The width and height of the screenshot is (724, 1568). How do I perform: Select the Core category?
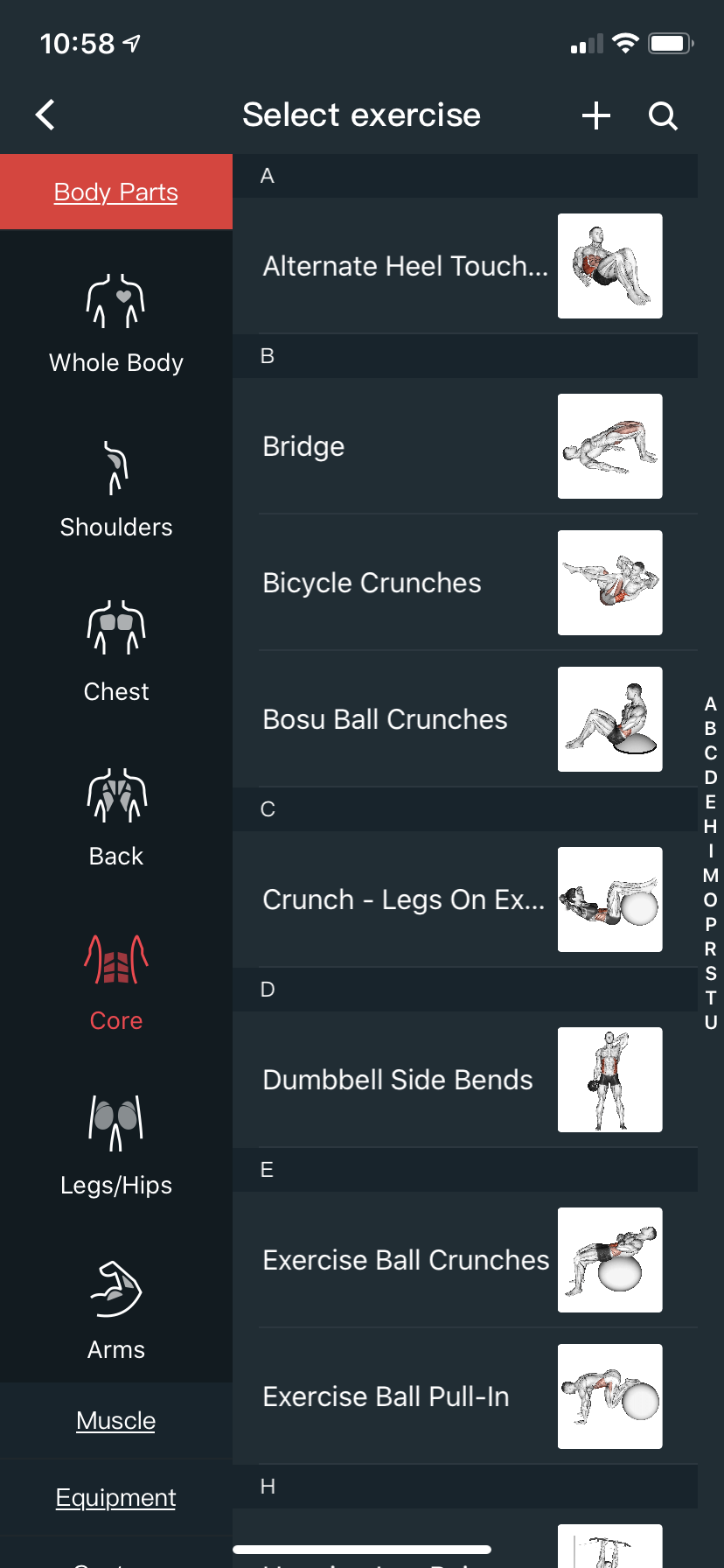tap(116, 982)
